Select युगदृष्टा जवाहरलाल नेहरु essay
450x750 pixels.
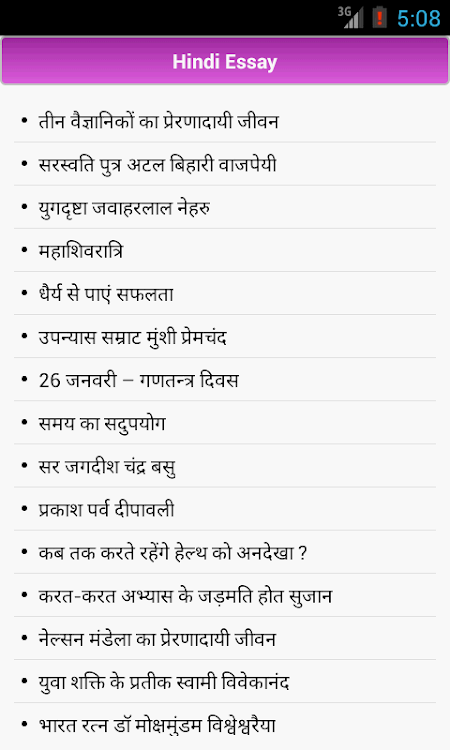[225, 207]
